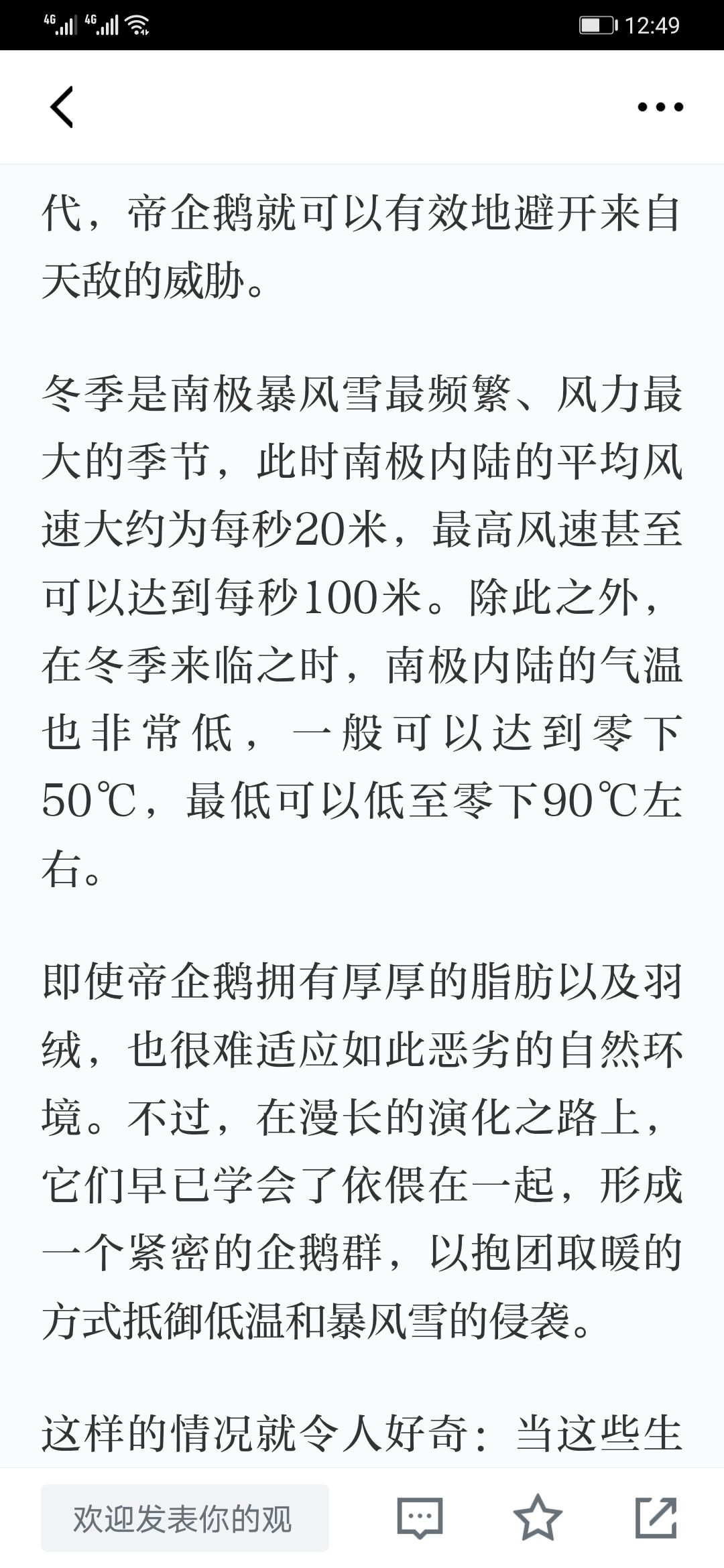724x1568 pixels.
Task: Favorite this article with the star icon
Action: 538,1517
